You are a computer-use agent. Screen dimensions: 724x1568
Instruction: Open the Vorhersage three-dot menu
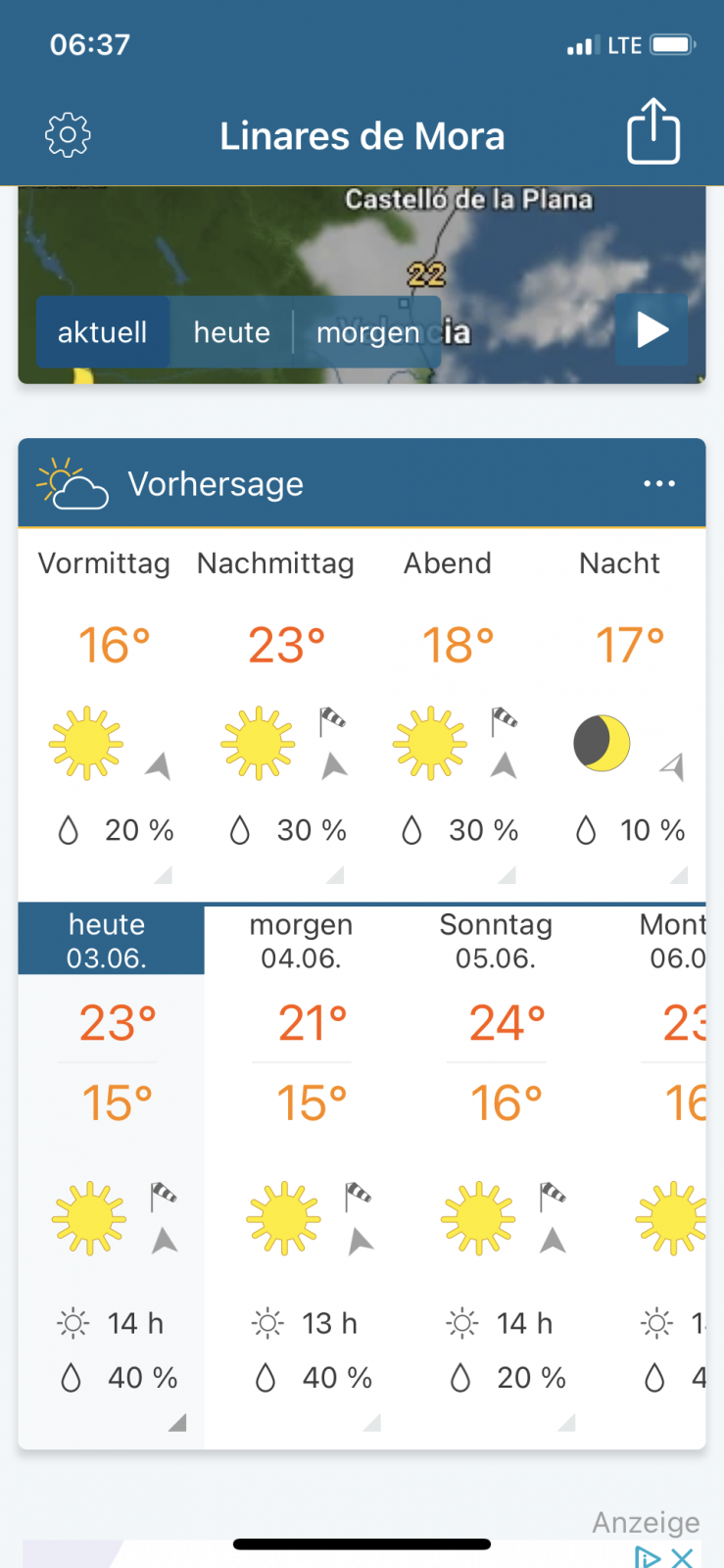(x=659, y=484)
